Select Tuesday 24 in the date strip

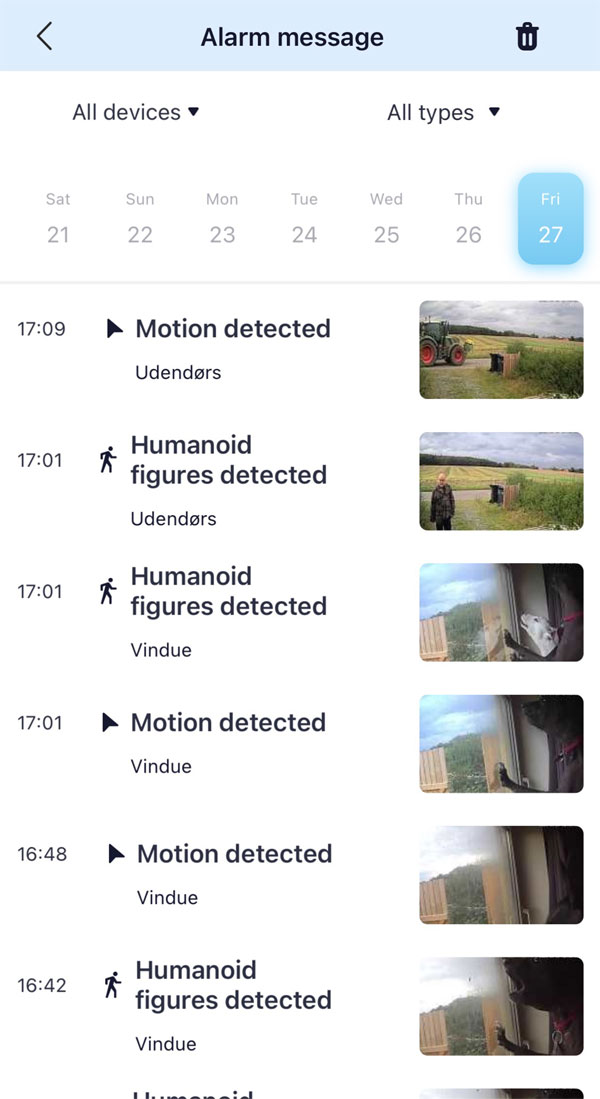tap(304, 219)
